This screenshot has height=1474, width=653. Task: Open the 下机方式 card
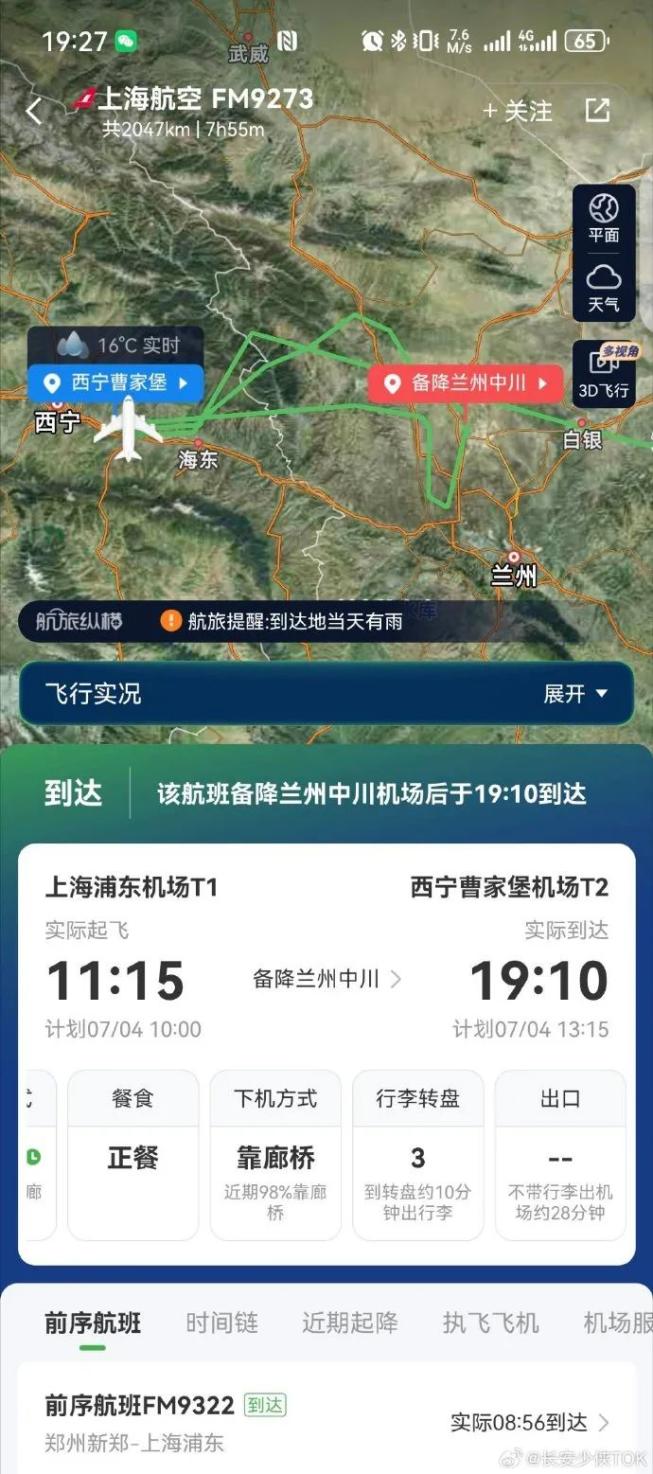point(275,1154)
